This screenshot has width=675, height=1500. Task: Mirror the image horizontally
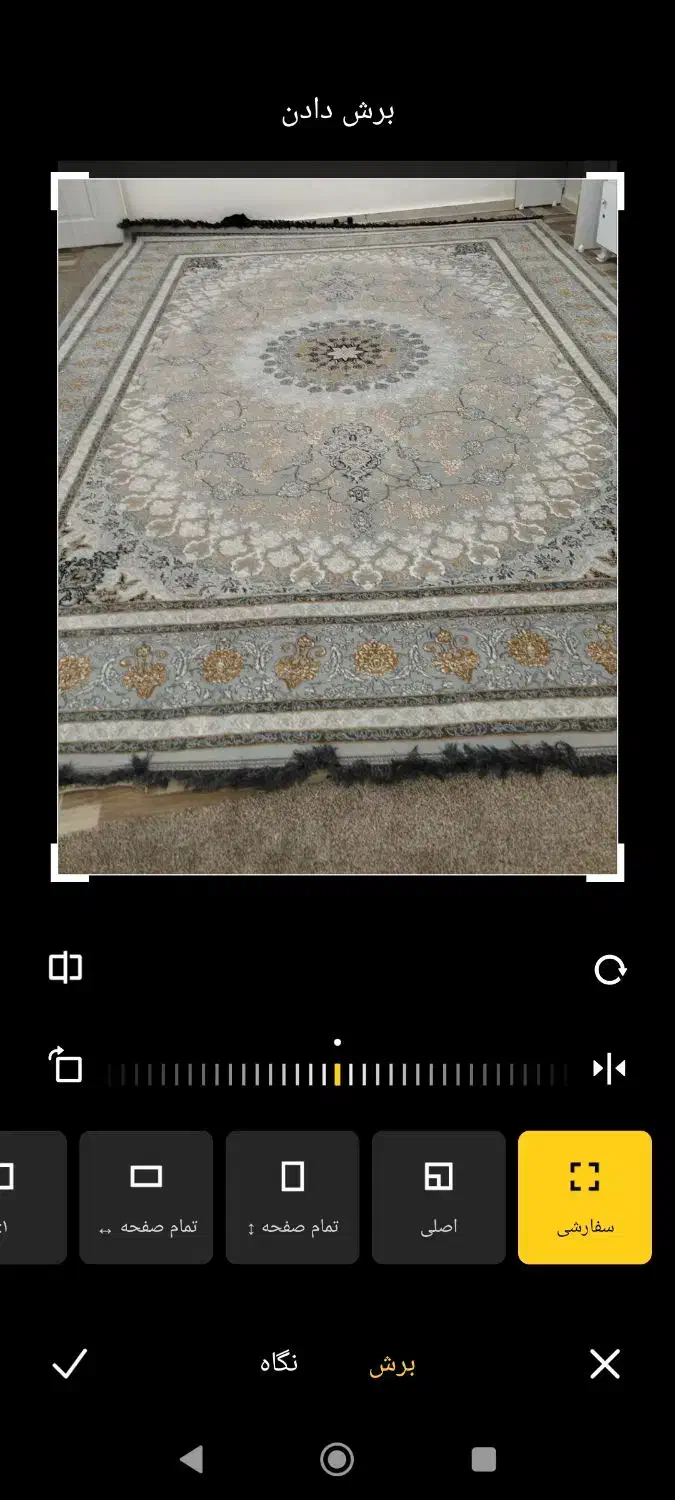pos(609,1069)
